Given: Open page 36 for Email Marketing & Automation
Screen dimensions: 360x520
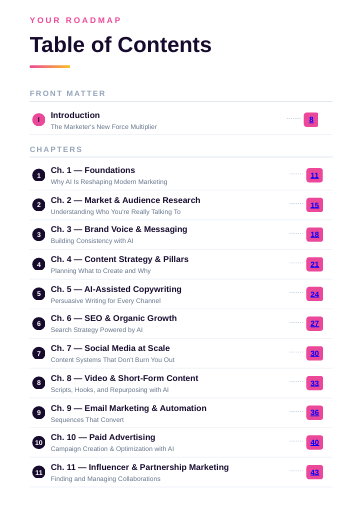Looking at the screenshot, I should tap(315, 413).
